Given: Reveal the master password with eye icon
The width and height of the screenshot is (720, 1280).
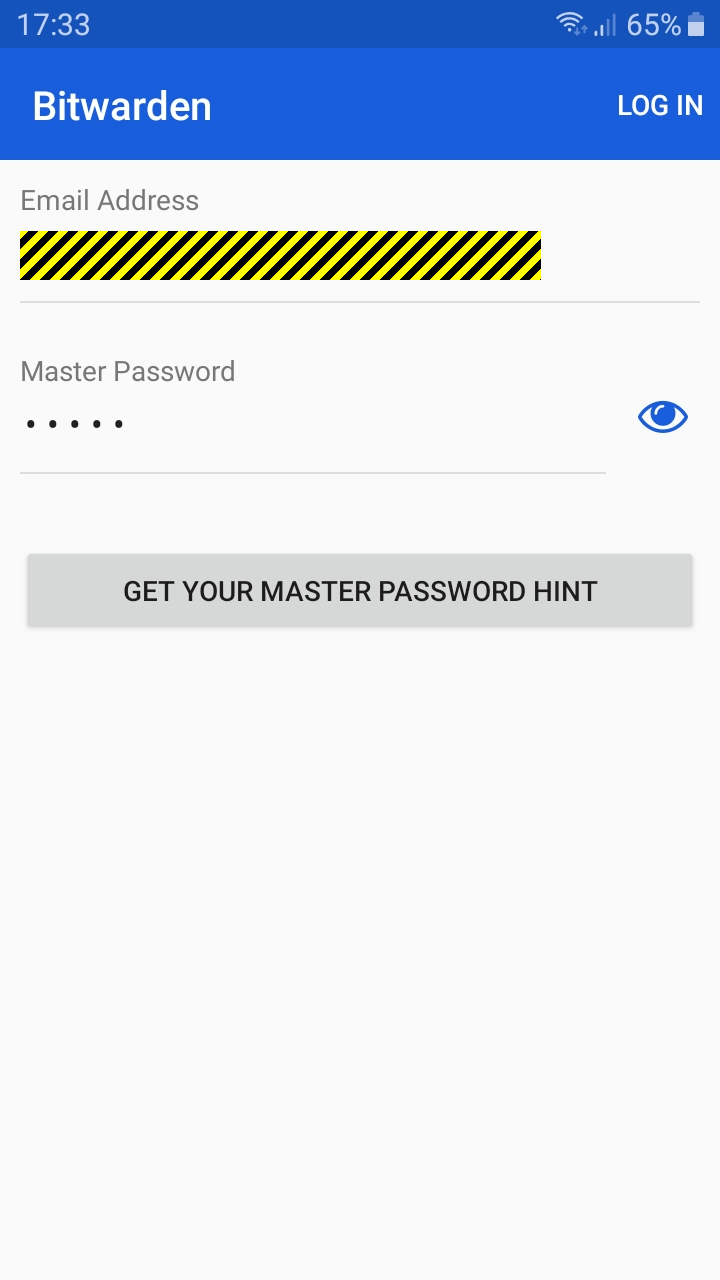Looking at the screenshot, I should click(x=663, y=417).
